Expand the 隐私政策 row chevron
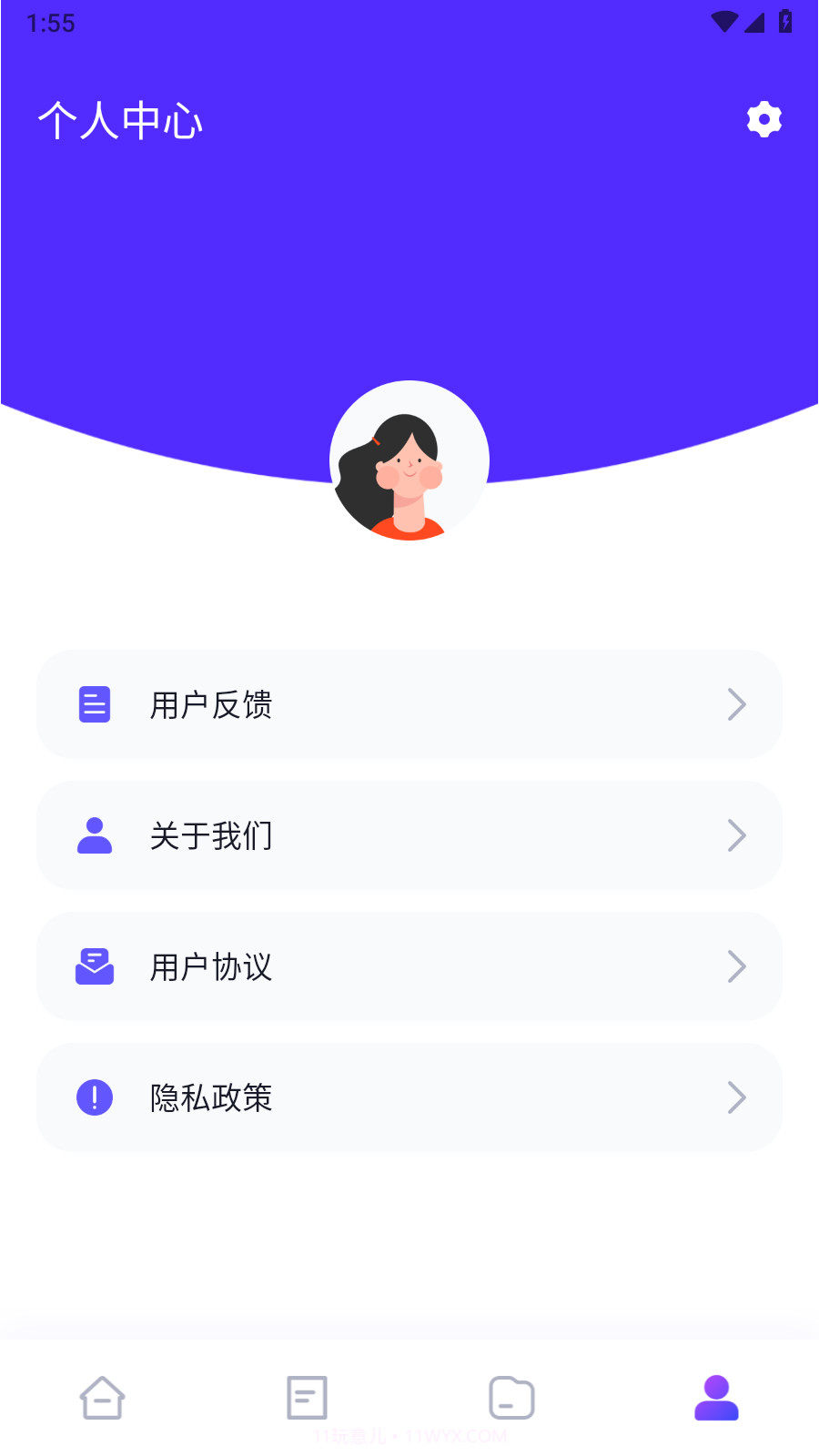819x1456 pixels. [737, 1097]
